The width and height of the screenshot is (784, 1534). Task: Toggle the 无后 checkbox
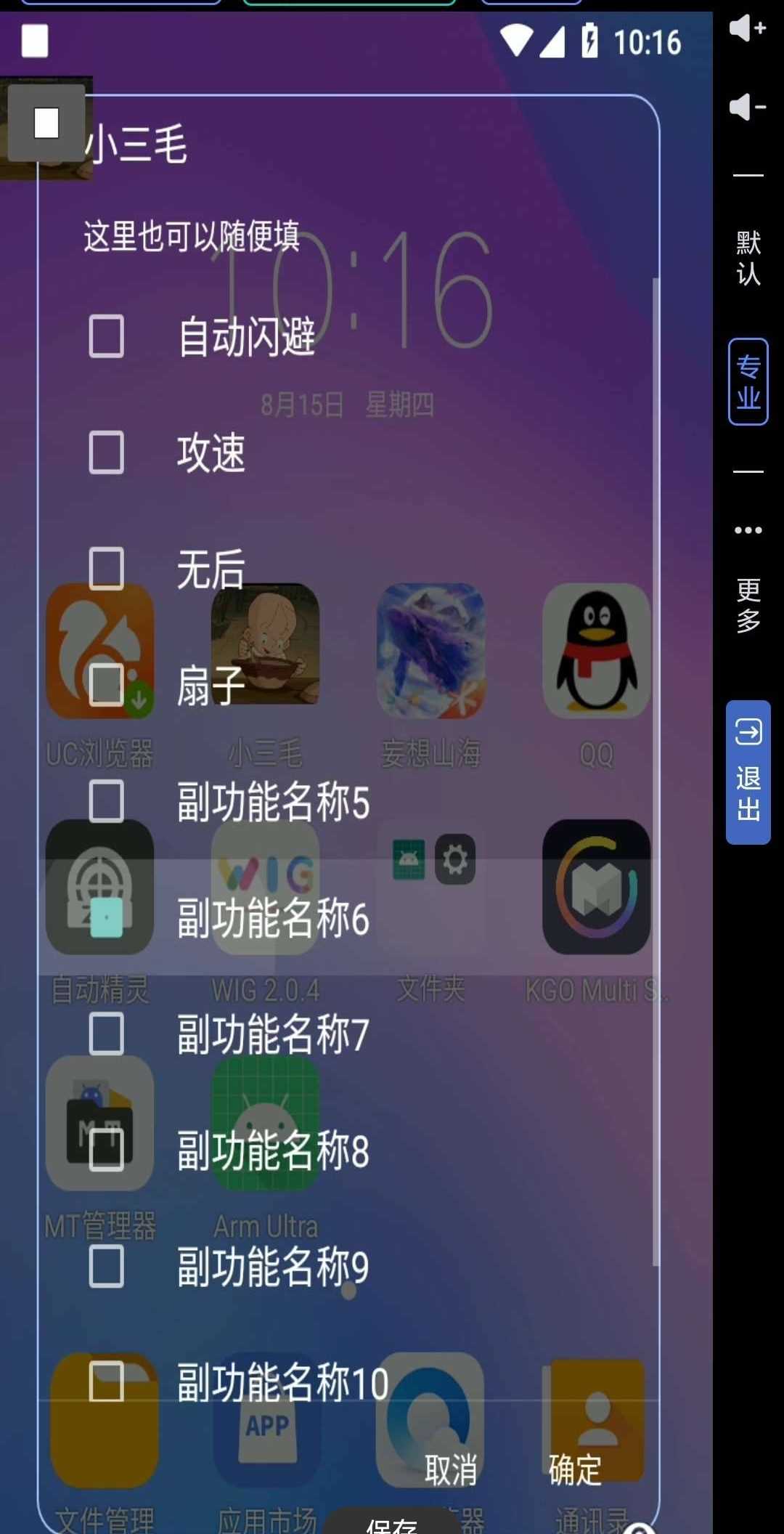click(x=106, y=569)
